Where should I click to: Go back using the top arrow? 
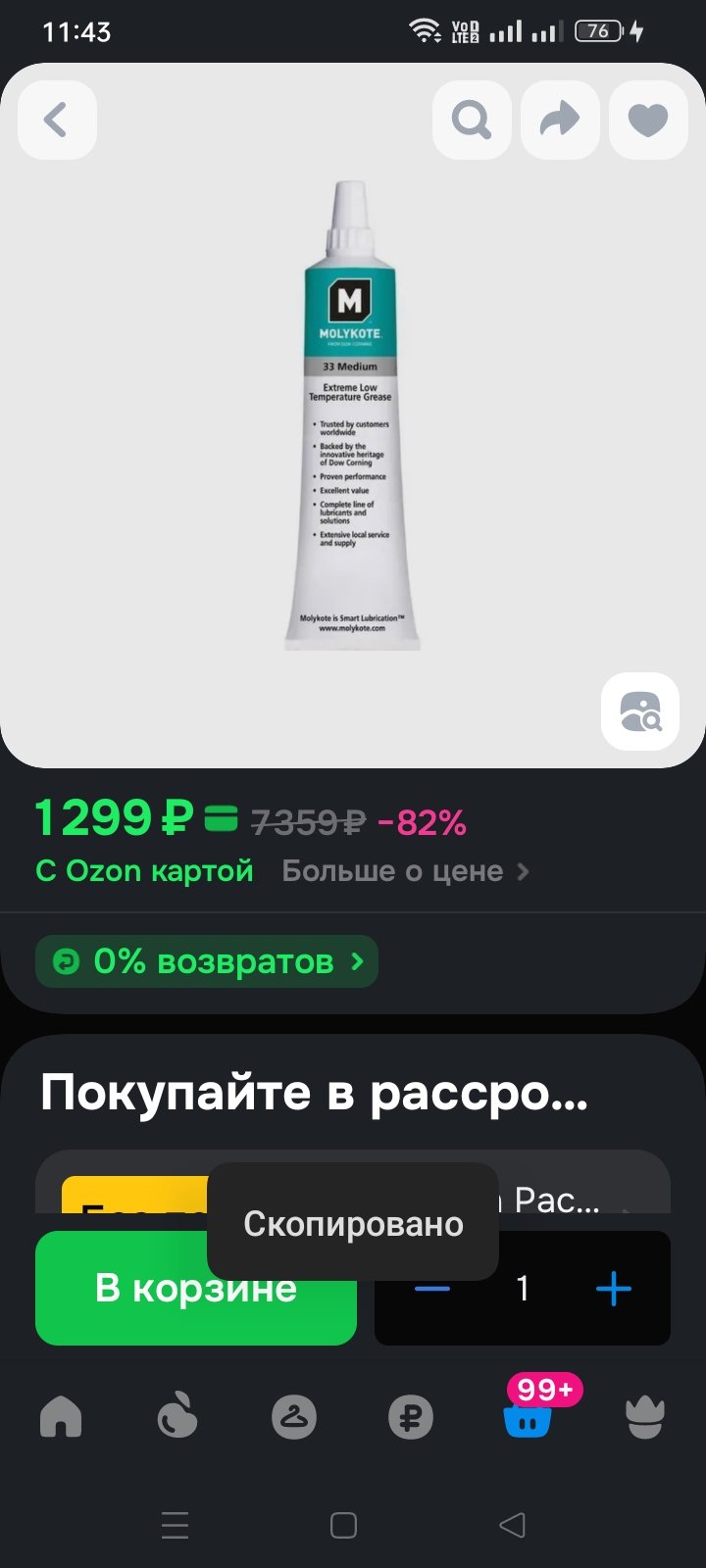click(x=57, y=120)
